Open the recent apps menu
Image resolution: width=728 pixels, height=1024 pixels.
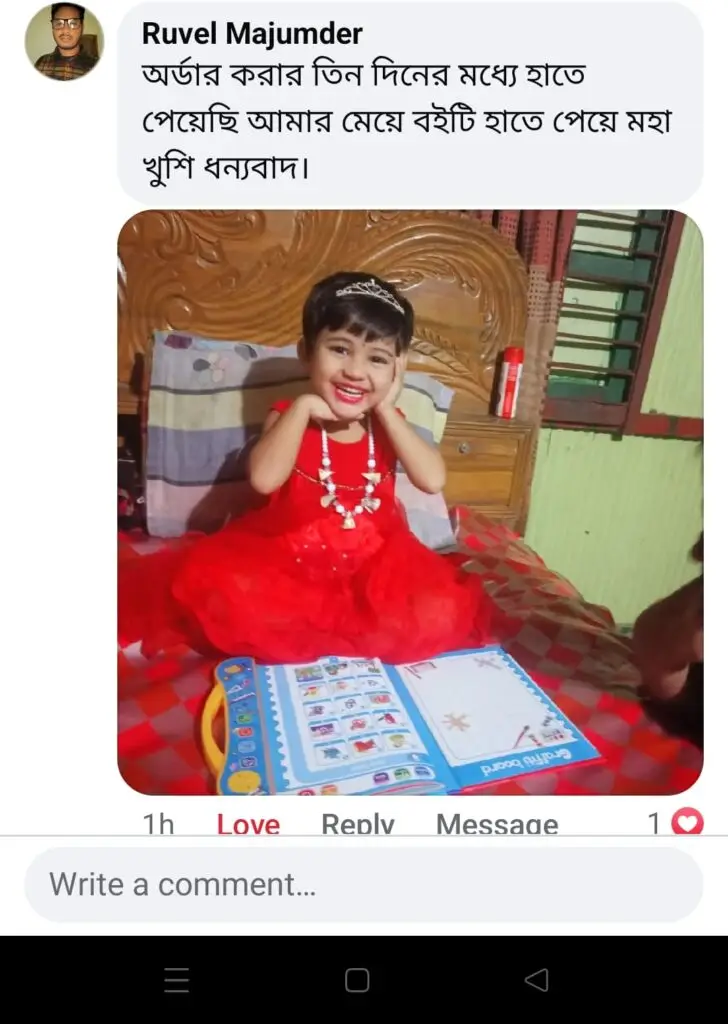click(177, 980)
